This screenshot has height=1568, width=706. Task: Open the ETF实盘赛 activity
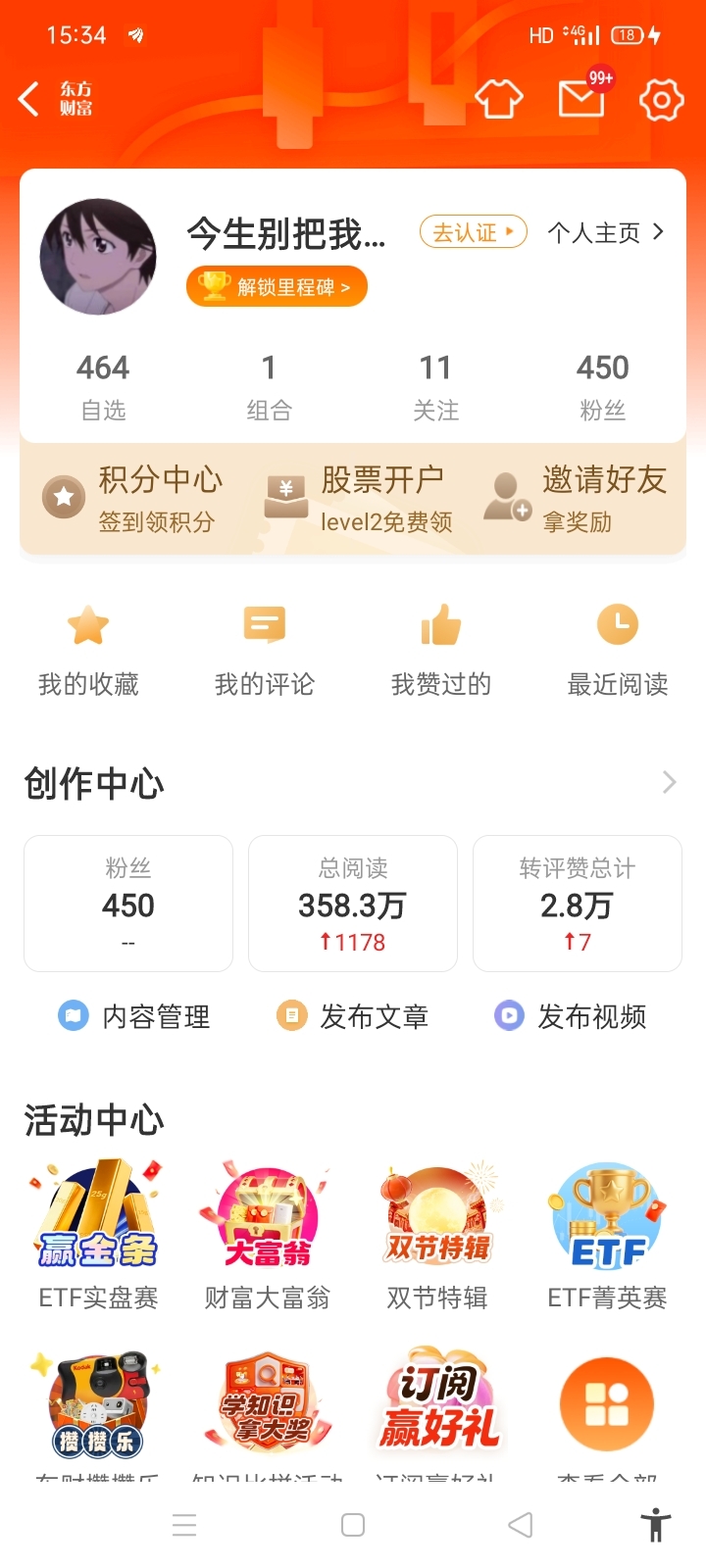(98, 1235)
